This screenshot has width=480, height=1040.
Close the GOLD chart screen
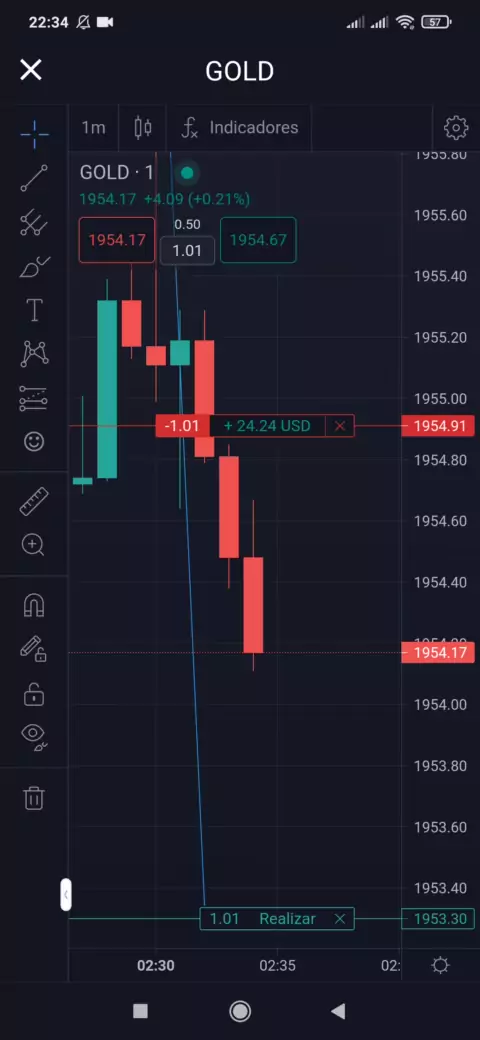[x=30, y=70]
